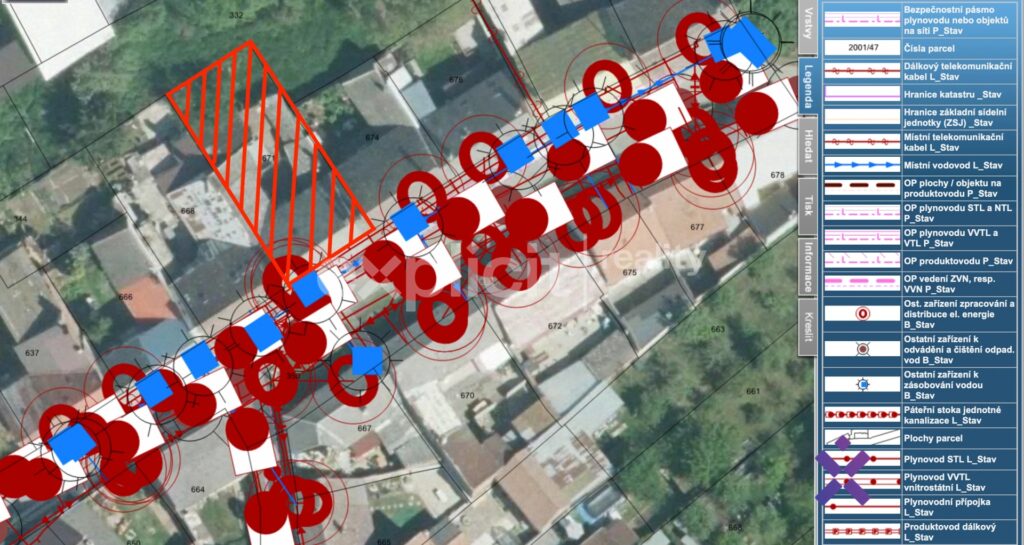Switch to the Informace tab
Image resolution: width=1024 pixels, height=545 pixels.
point(807,265)
